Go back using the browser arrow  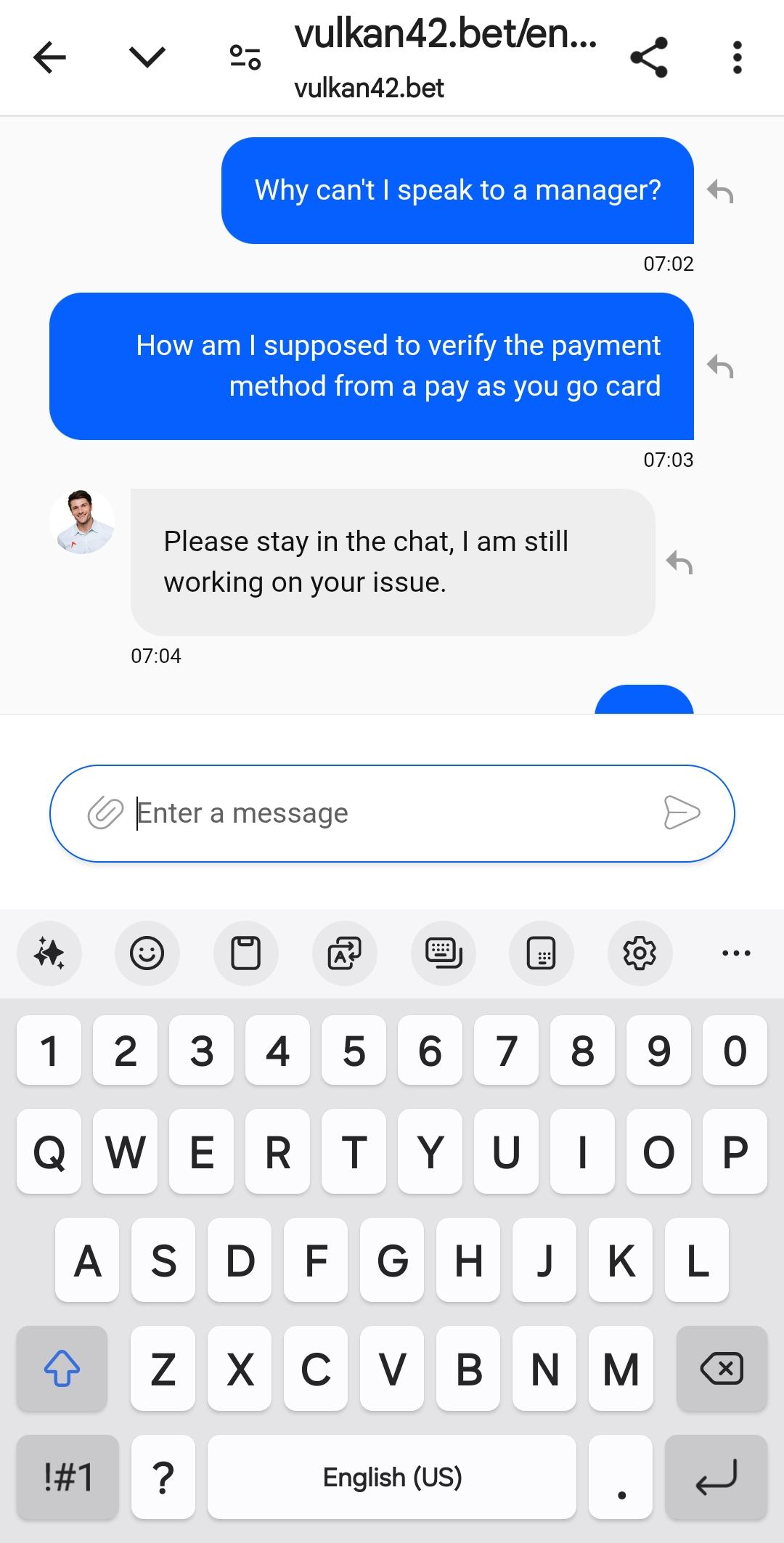click(49, 57)
